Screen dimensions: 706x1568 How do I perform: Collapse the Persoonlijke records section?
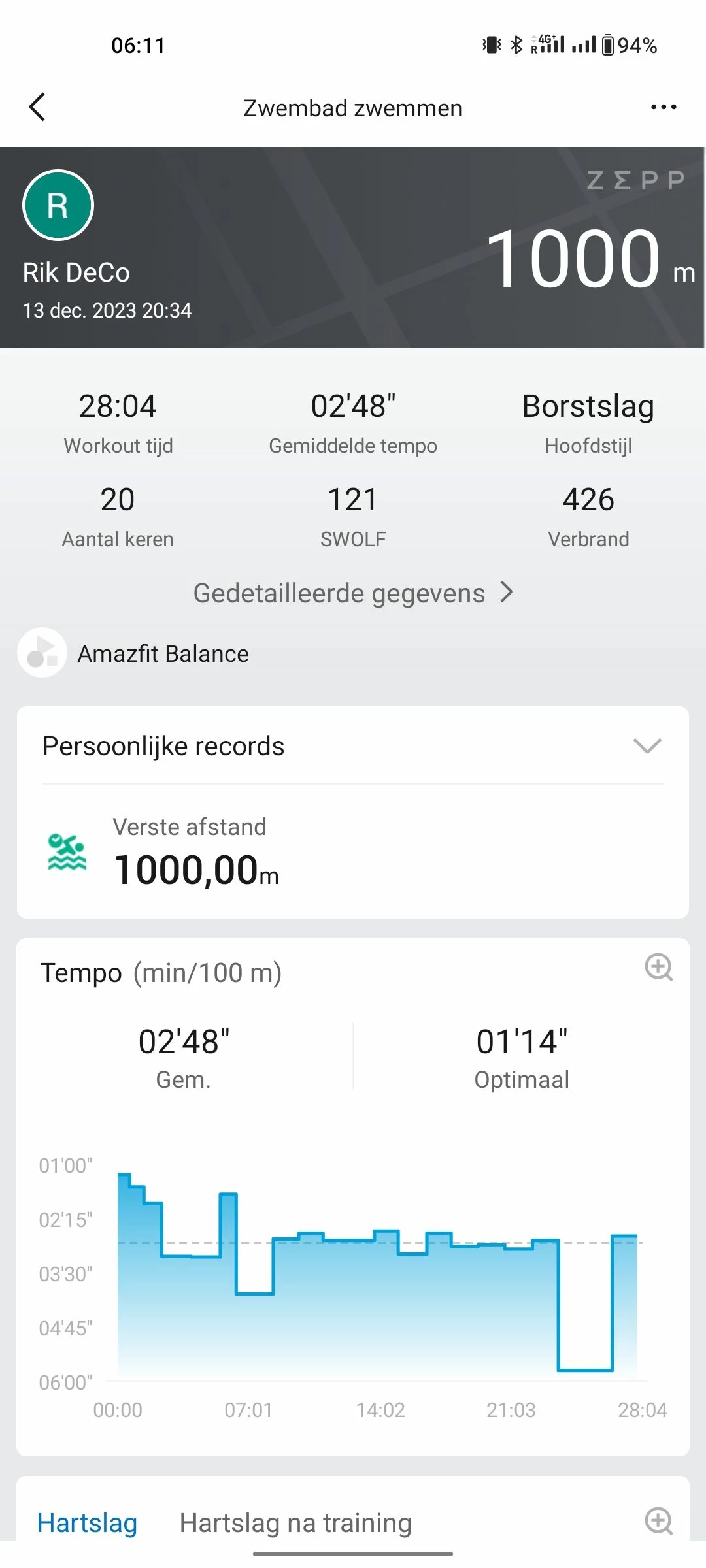point(647,746)
